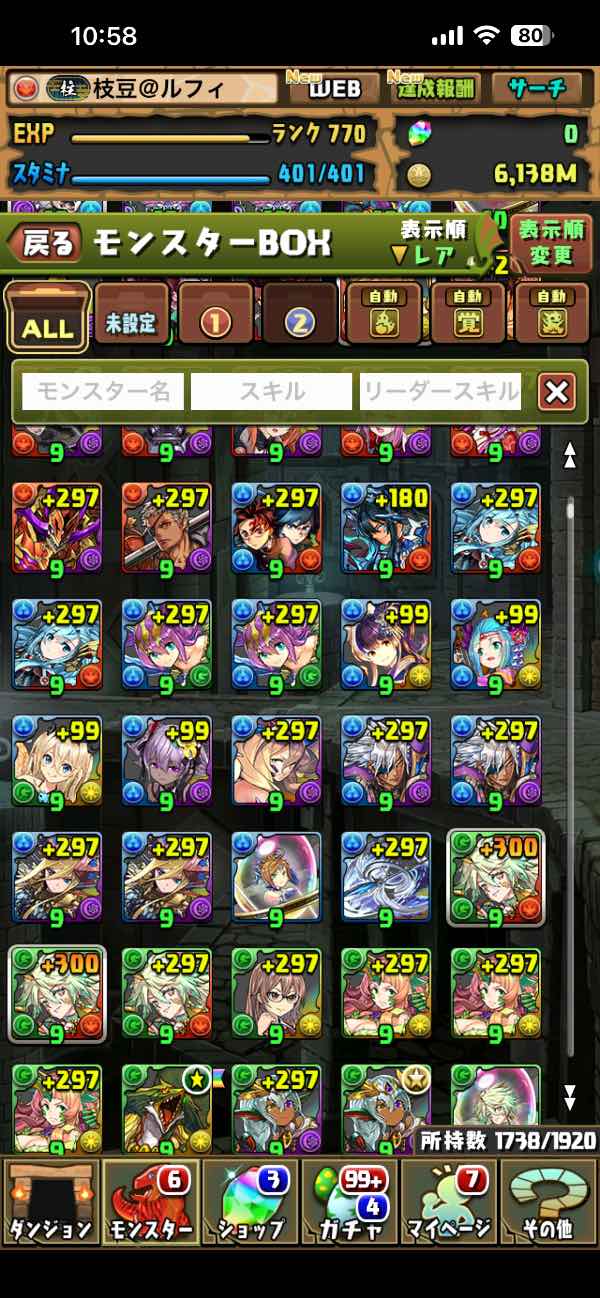
Task: Open the モンスター tab
Action: (150, 1201)
